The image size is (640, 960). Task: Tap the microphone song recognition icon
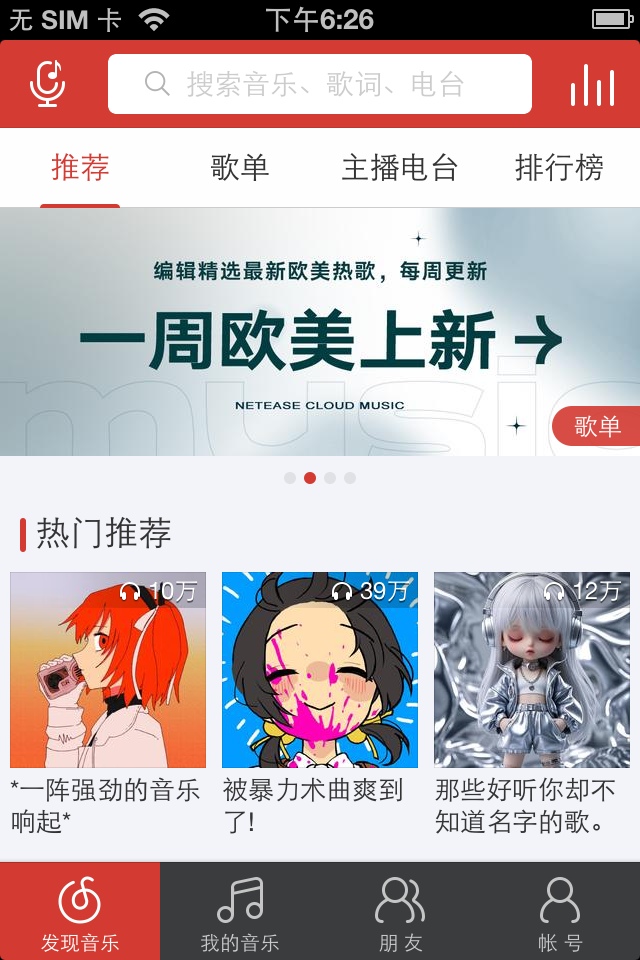pyautogui.click(x=48, y=84)
